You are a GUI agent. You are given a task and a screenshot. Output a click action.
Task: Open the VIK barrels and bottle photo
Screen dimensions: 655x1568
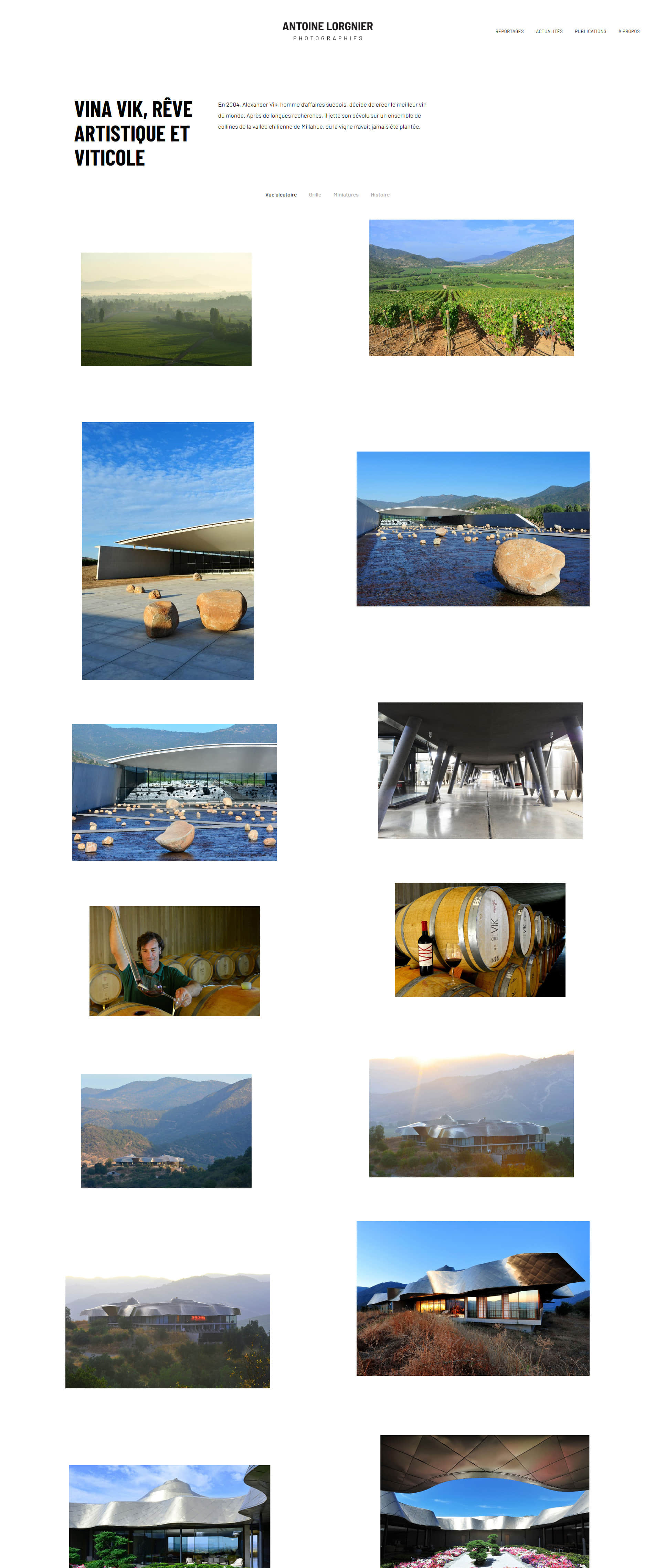[480, 939]
